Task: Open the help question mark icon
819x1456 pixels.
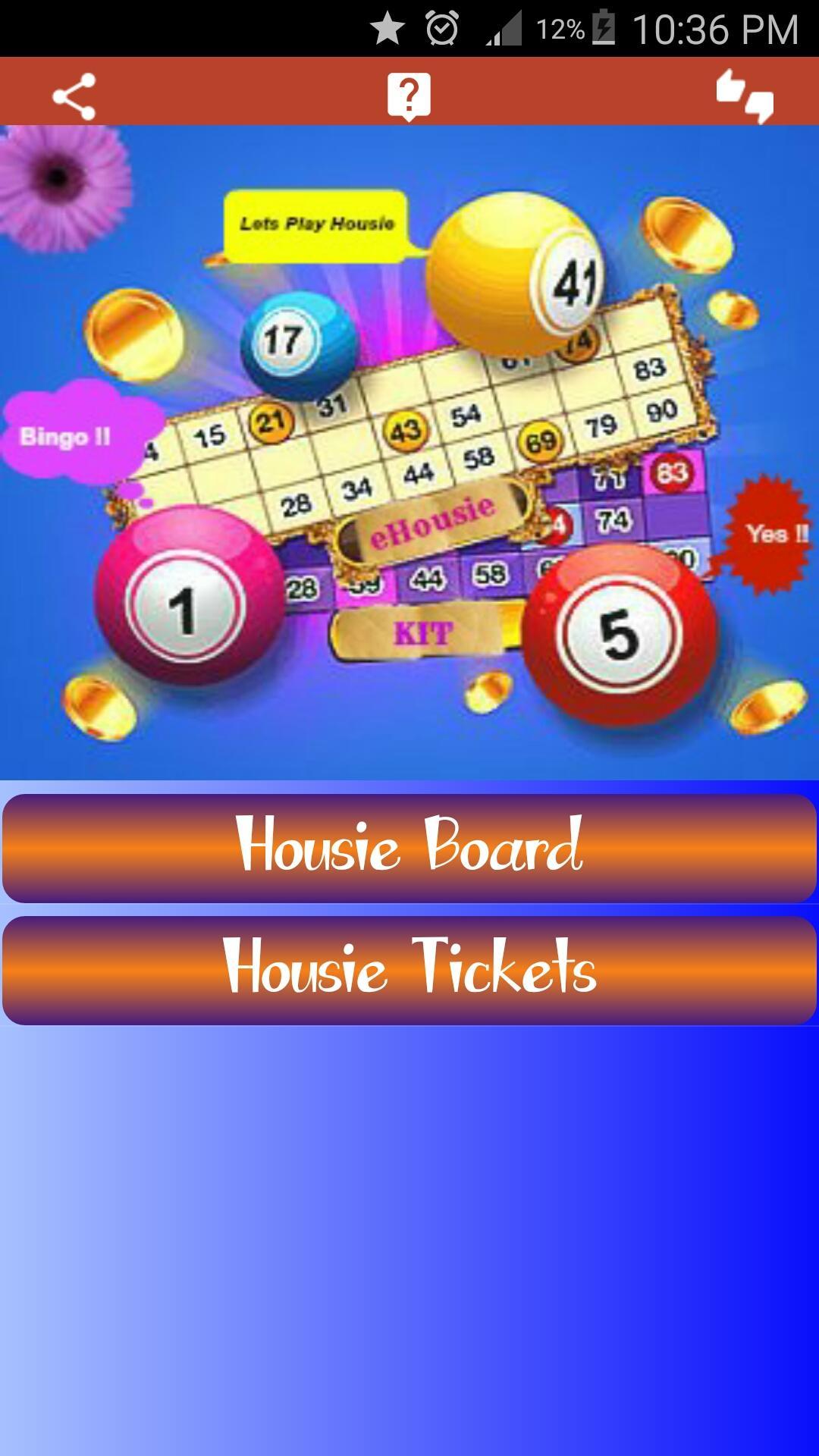Action: [x=409, y=96]
